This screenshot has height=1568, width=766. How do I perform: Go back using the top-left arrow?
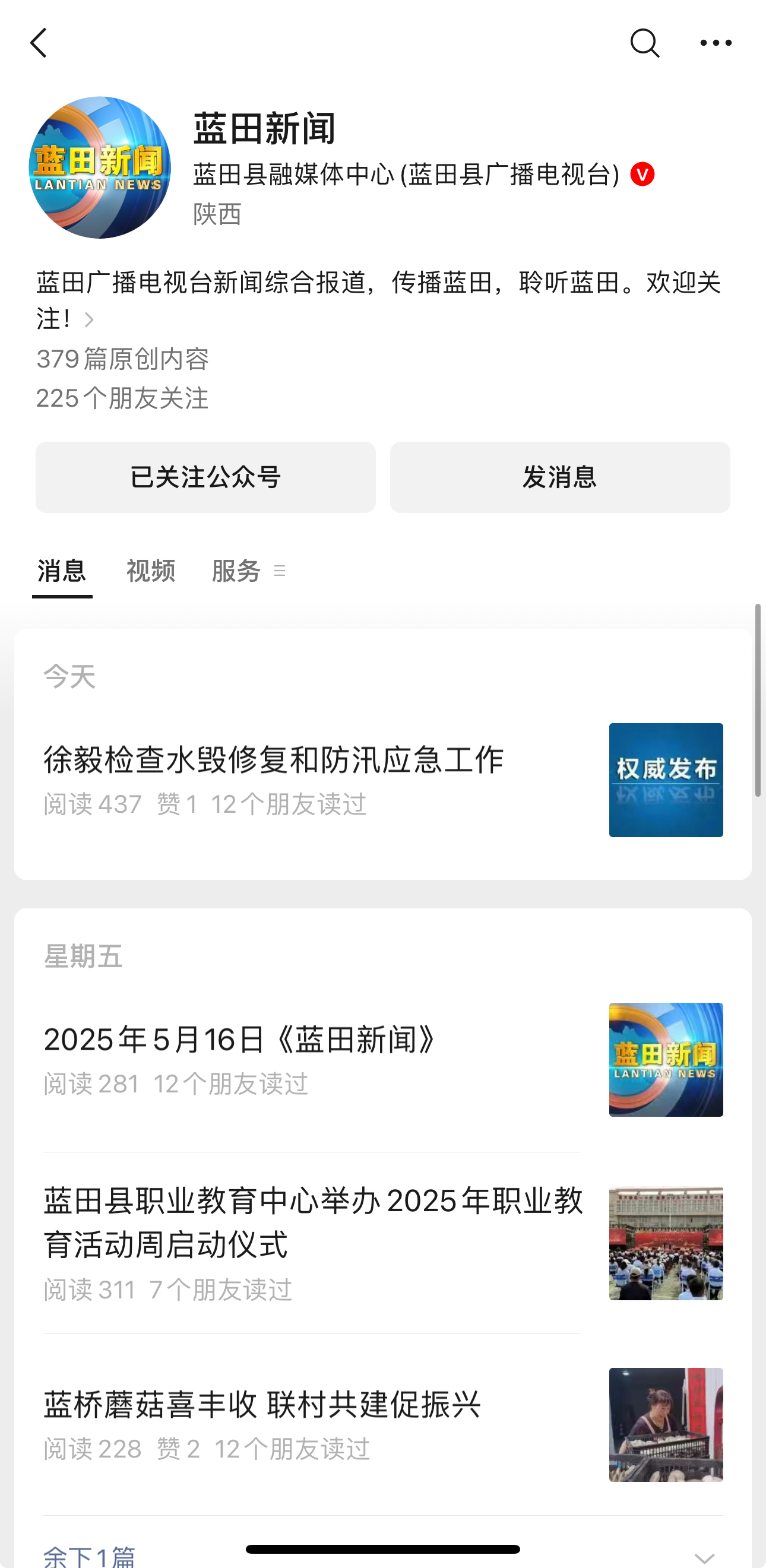(x=39, y=43)
